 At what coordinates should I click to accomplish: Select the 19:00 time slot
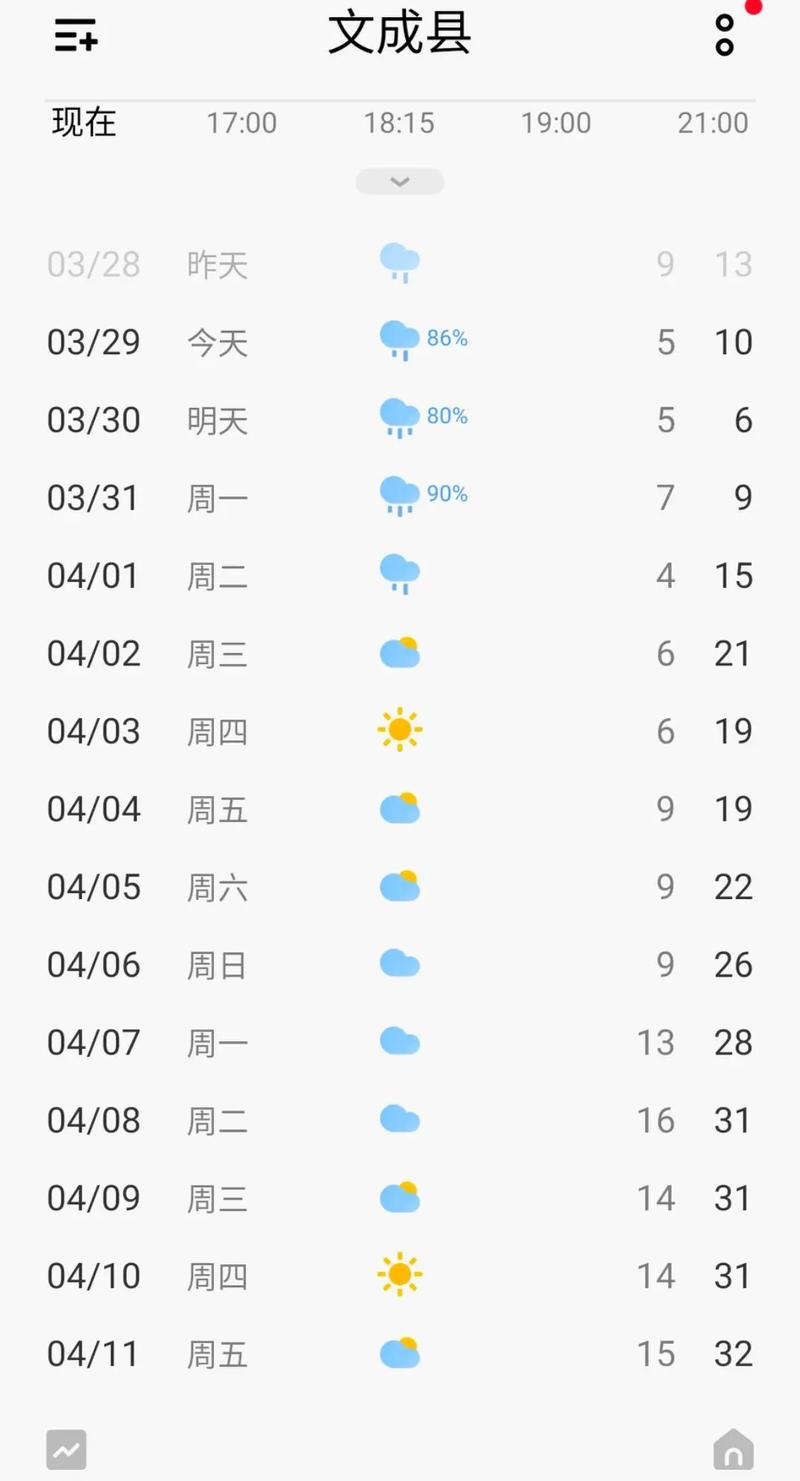pyautogui.click(x=557, y=123)
